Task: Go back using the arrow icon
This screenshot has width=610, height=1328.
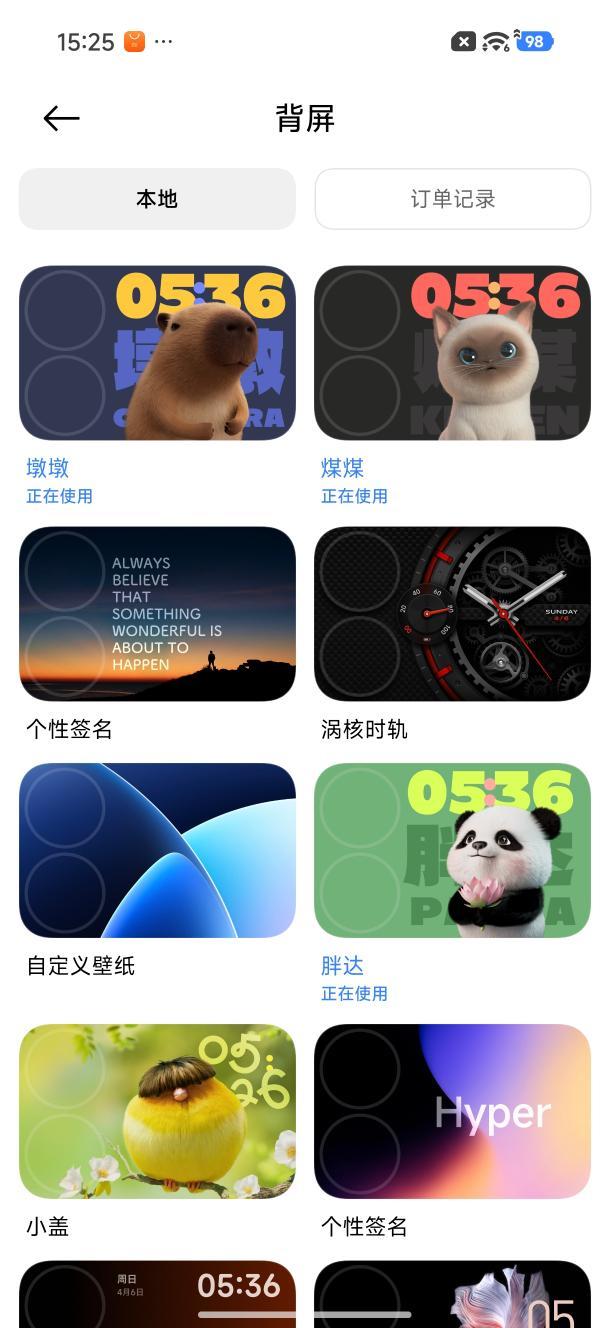Action: 61,119
